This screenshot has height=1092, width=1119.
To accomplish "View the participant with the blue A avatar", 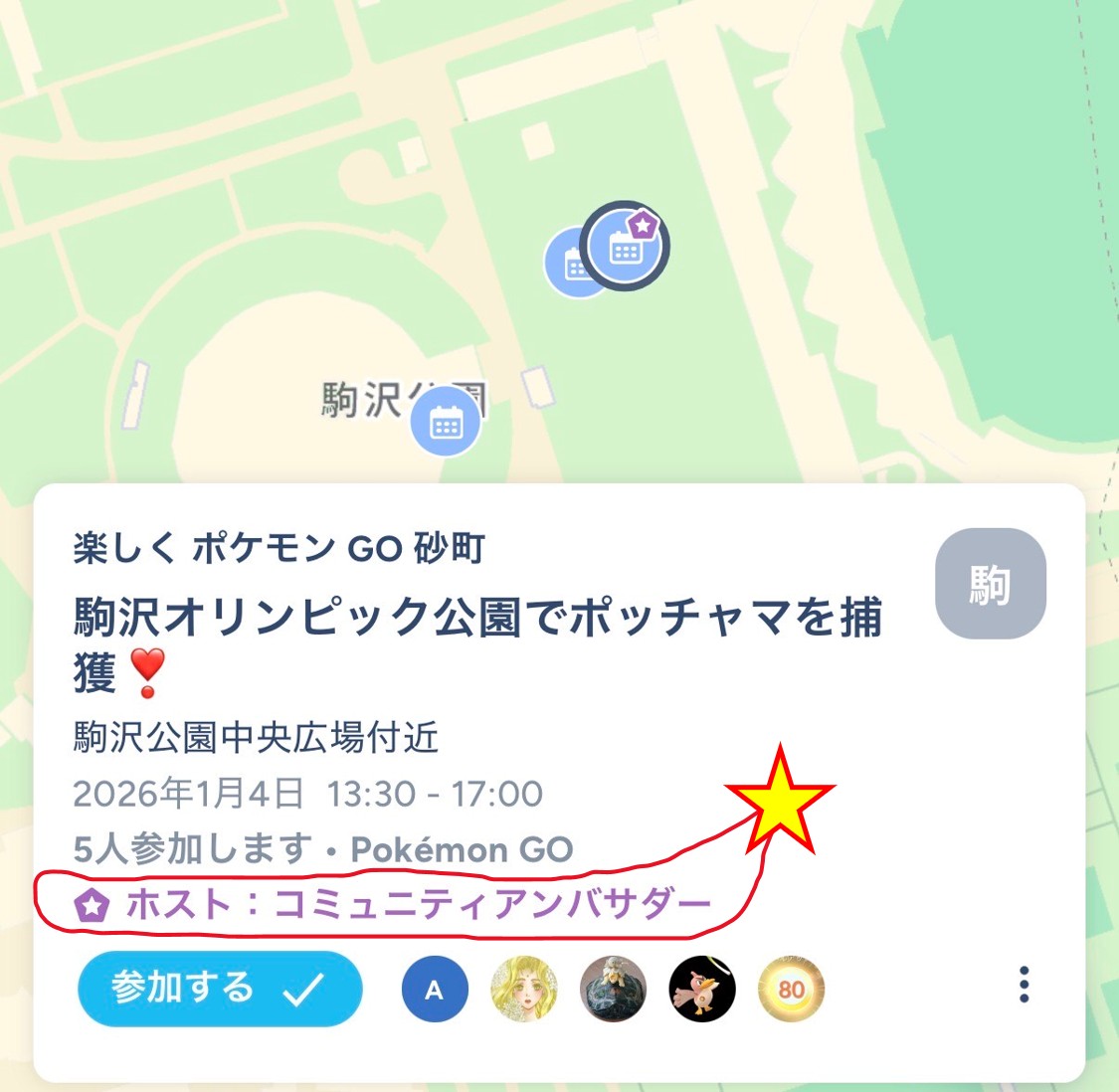I will pos(435,990).
